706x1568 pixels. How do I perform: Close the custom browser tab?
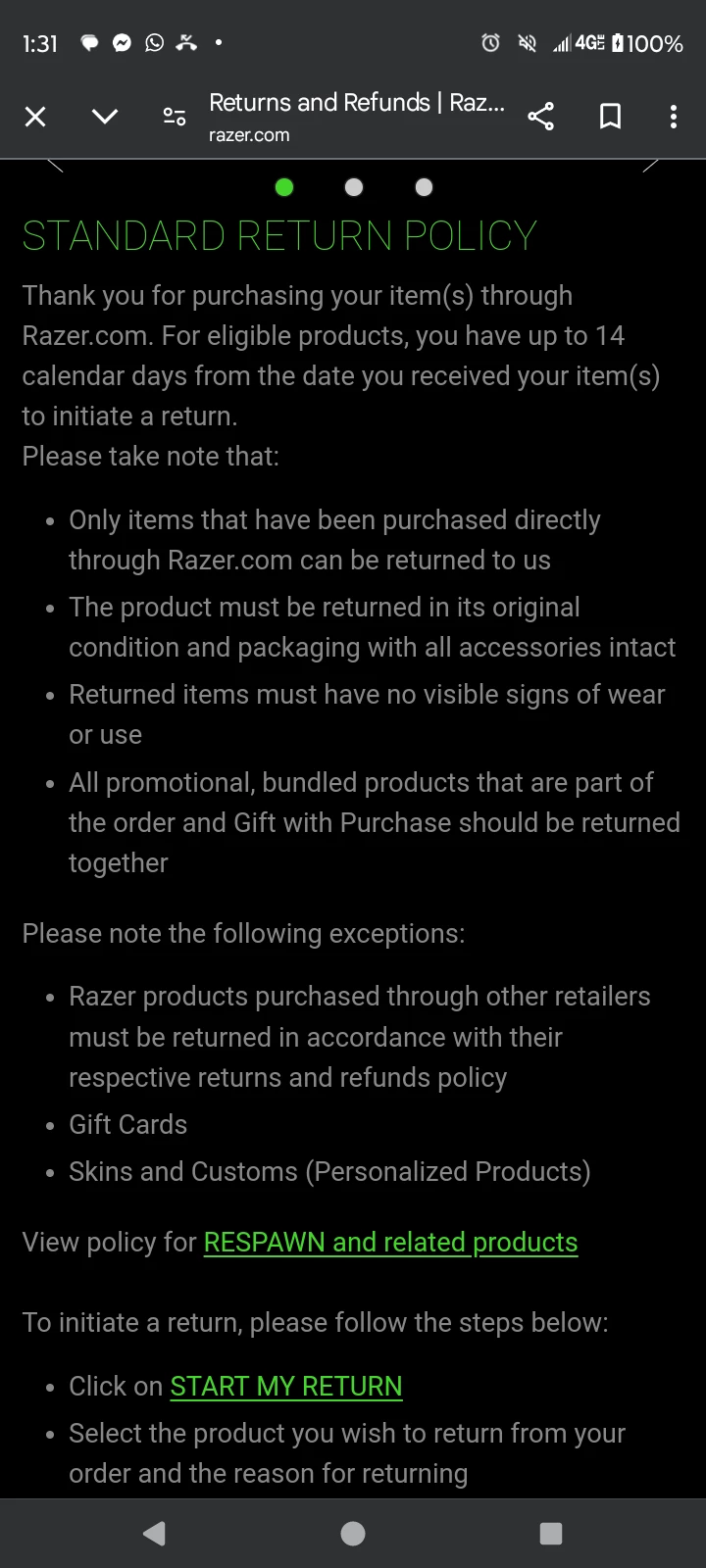point(35,118)
